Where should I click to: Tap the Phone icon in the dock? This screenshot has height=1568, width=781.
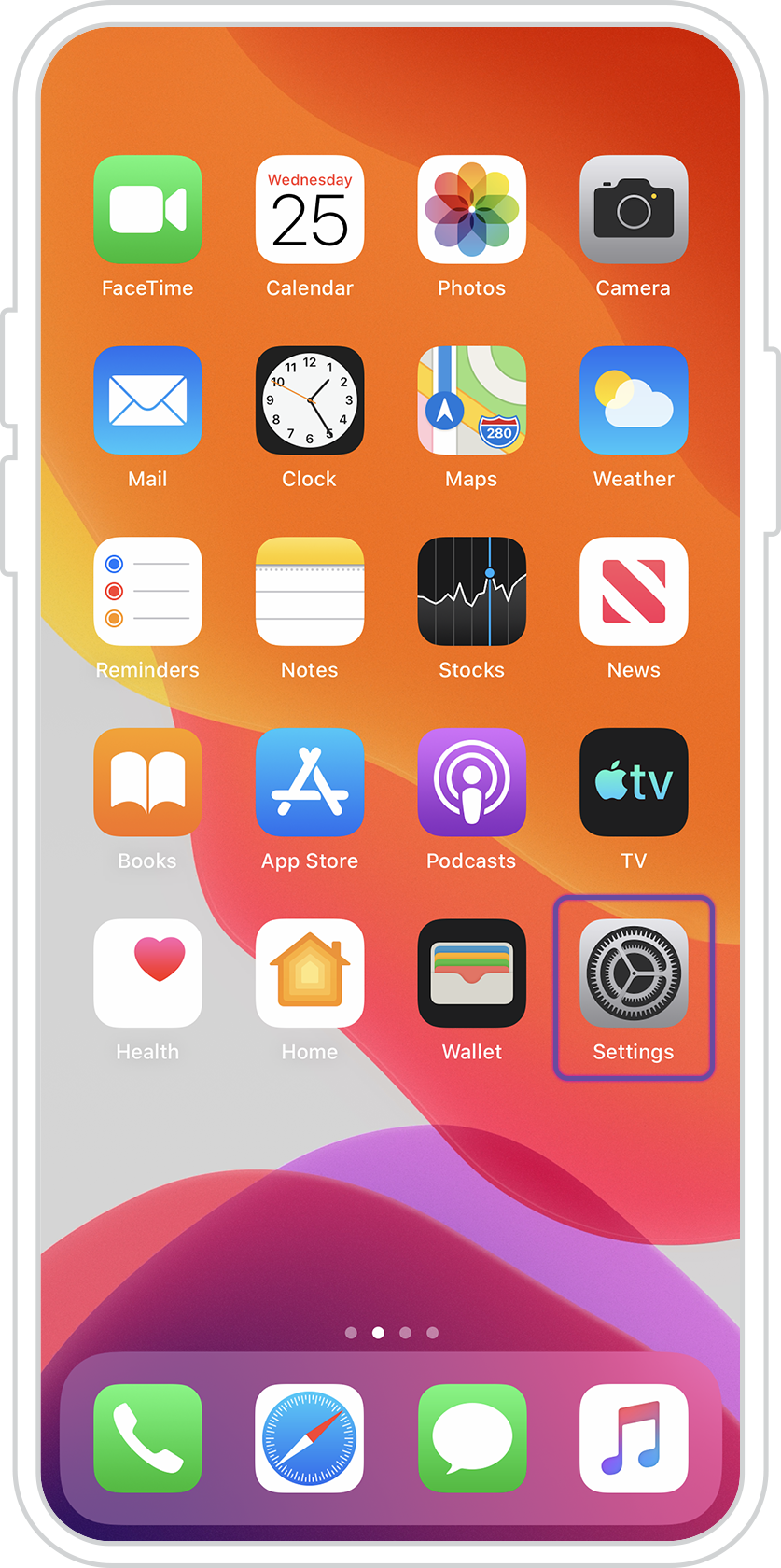click(x=147, y=1438)
